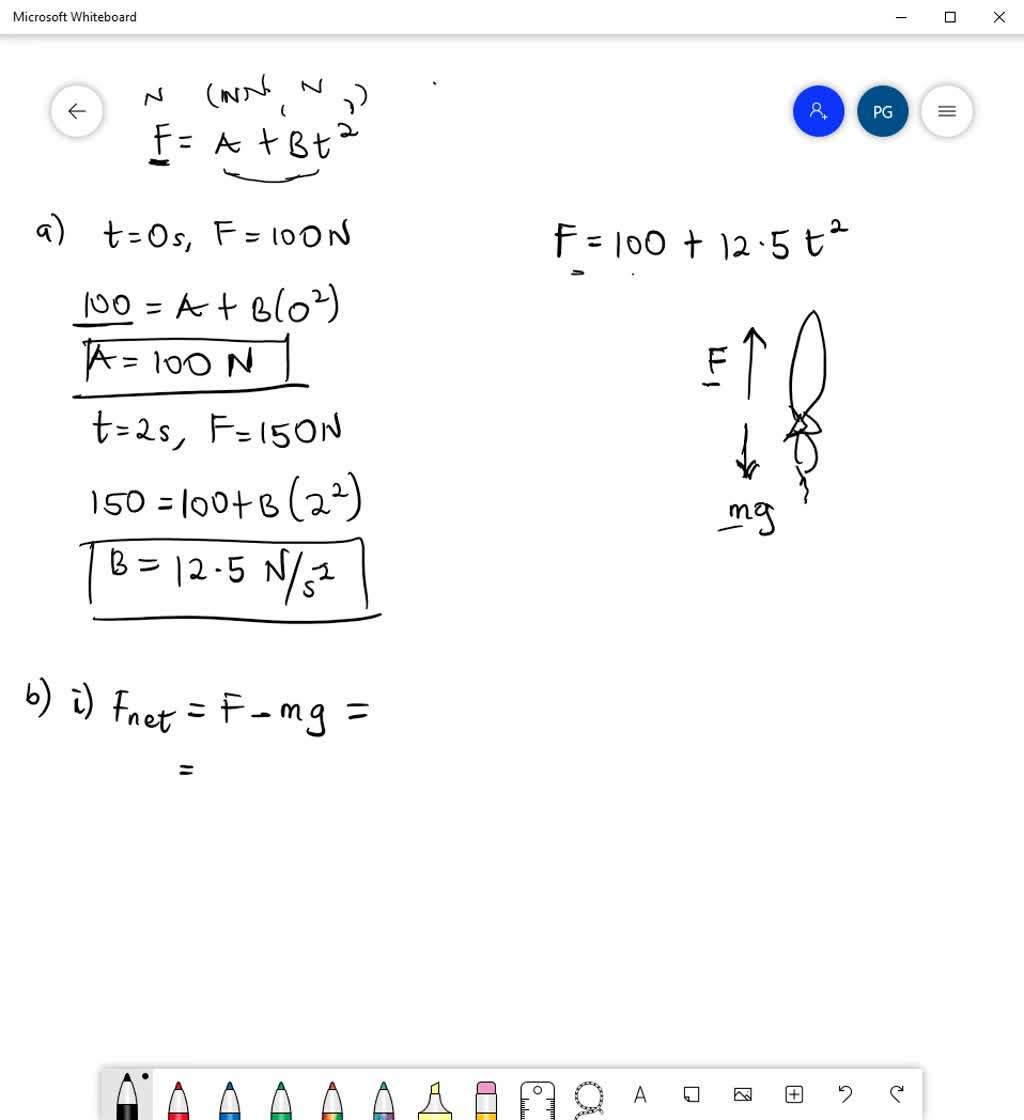This screenshot has height=1120, width=1024.
Task: Activate the ruler tool
Action: (537, 1099)
